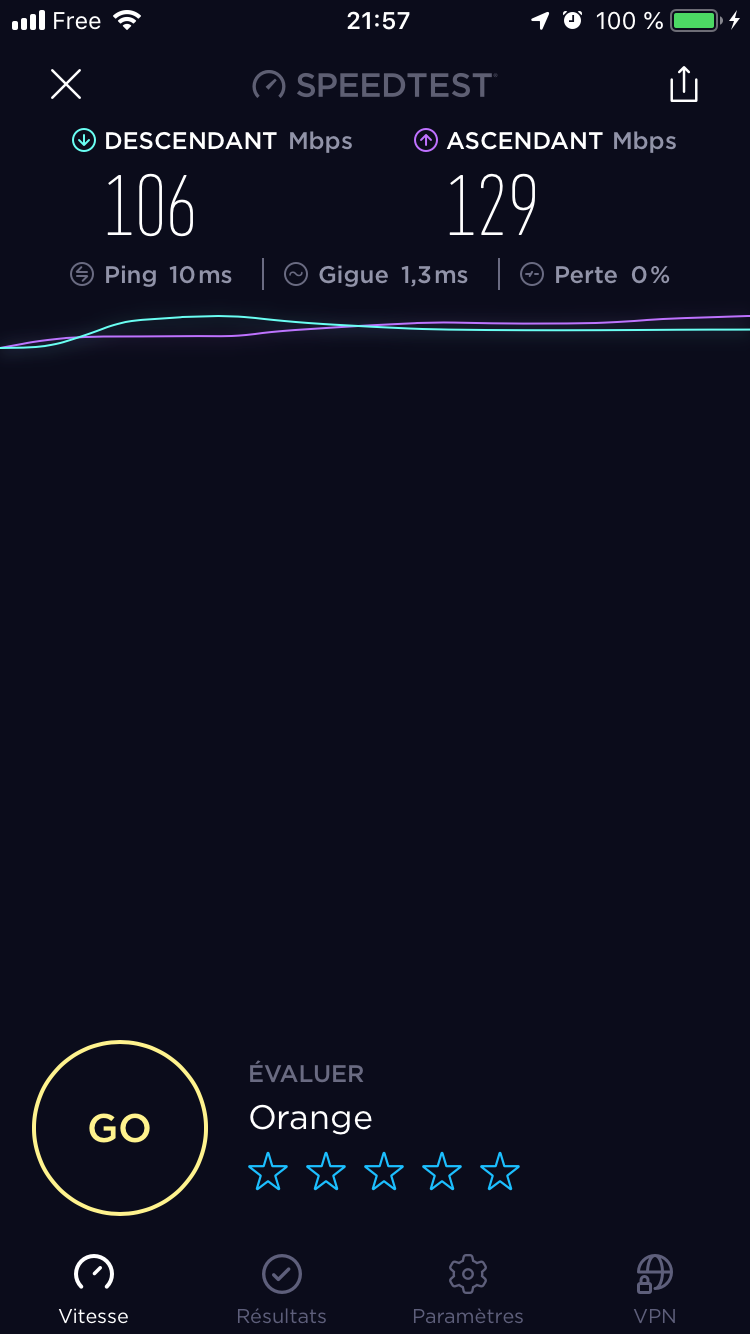Viewport: 750px width, 1334px height.
Task: Rate Orange one star
Action: tap(268, 1172)
